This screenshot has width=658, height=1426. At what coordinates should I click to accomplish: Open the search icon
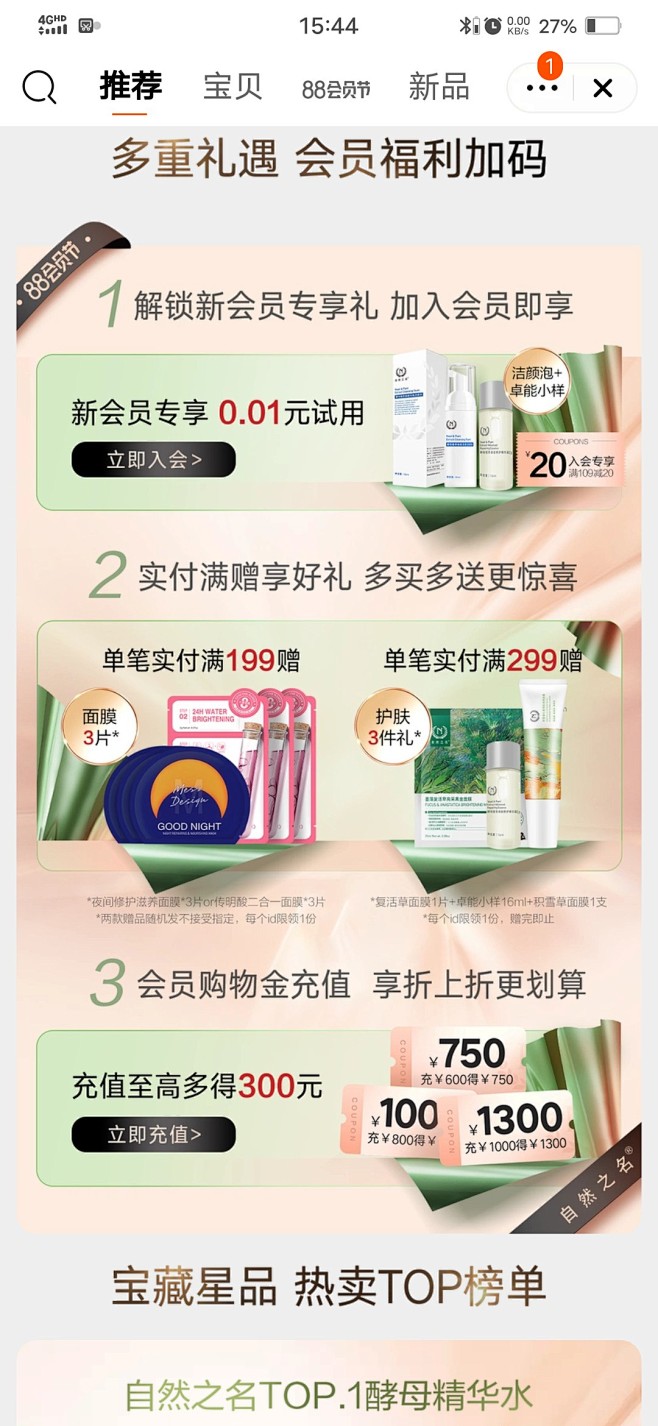39,88
